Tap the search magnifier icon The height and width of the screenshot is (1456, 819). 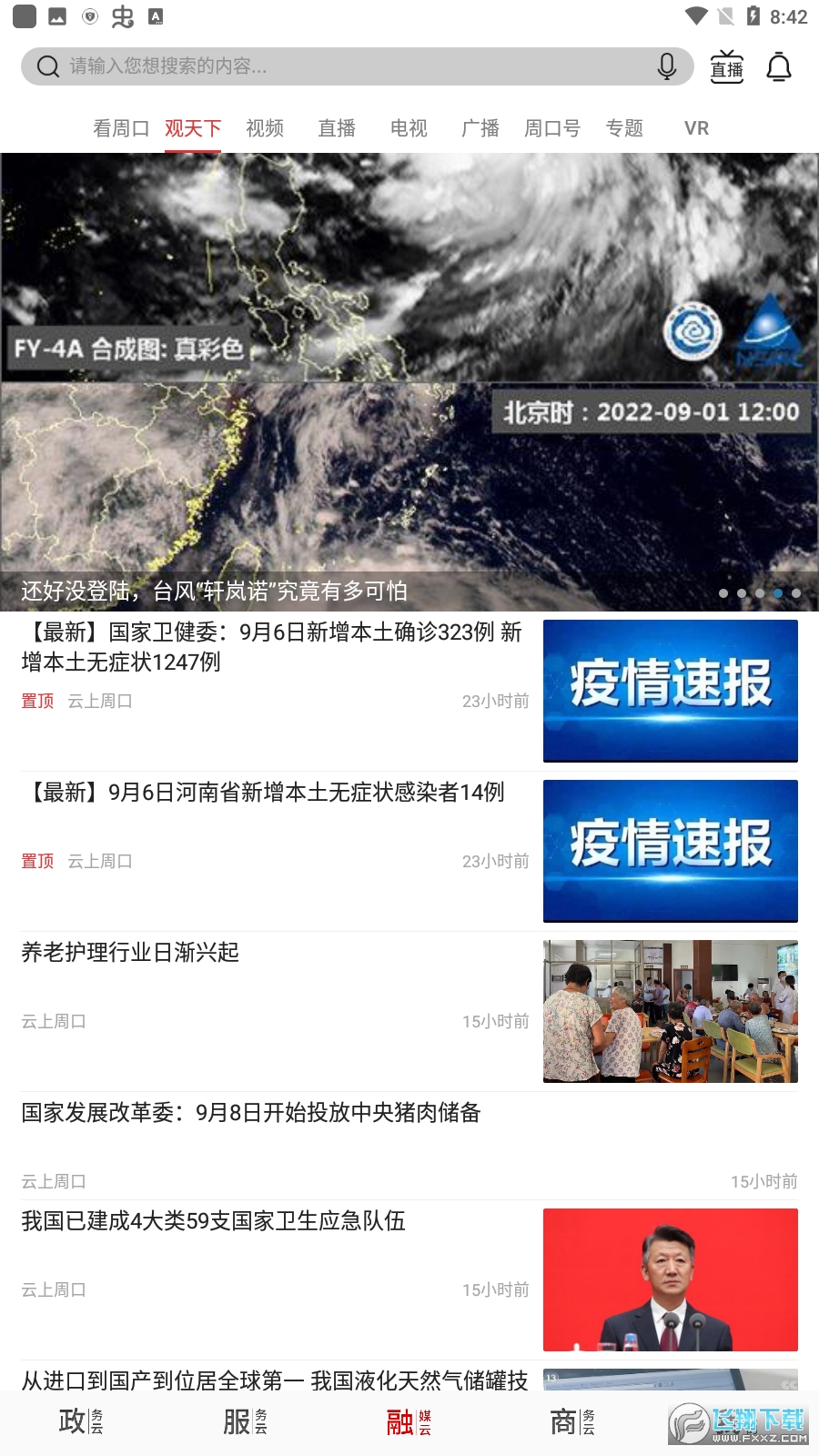click(46, 66)
